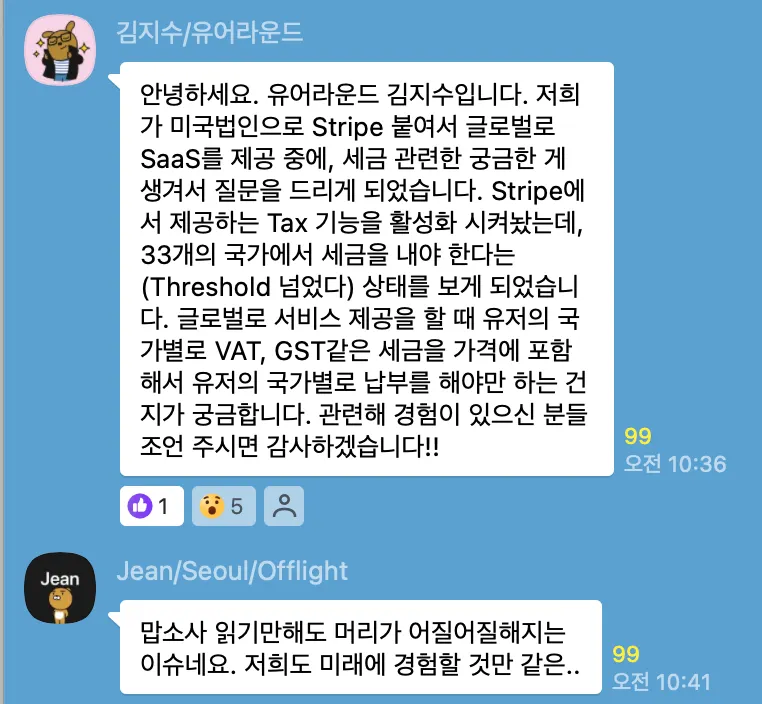Tap the surprised face reaction with count 5
The width and height of the screenshot is (762, 704).
(x=223, y=506)
